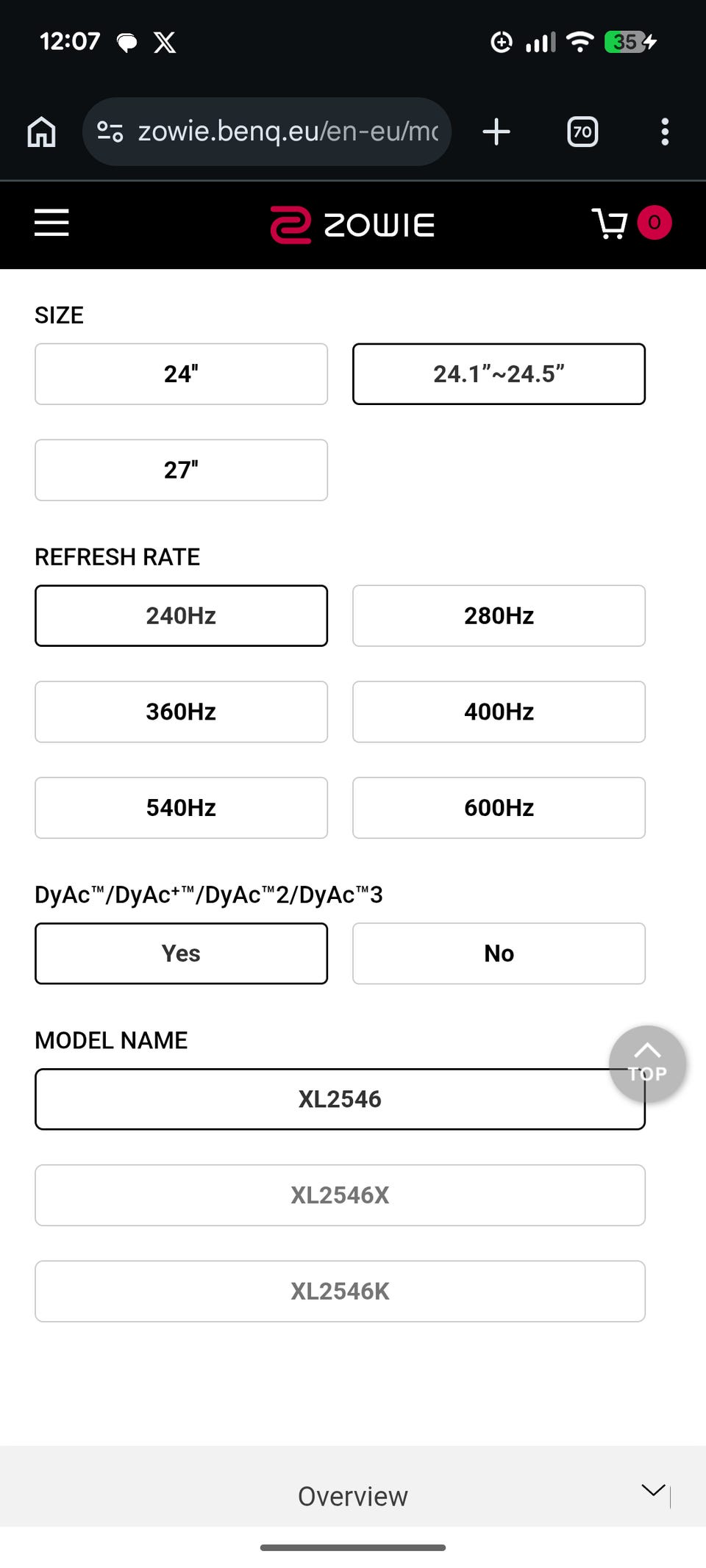This screenshot has width=706, height=1568.
Task: Choose the 27" size option
Action: (x=181, y=470)
